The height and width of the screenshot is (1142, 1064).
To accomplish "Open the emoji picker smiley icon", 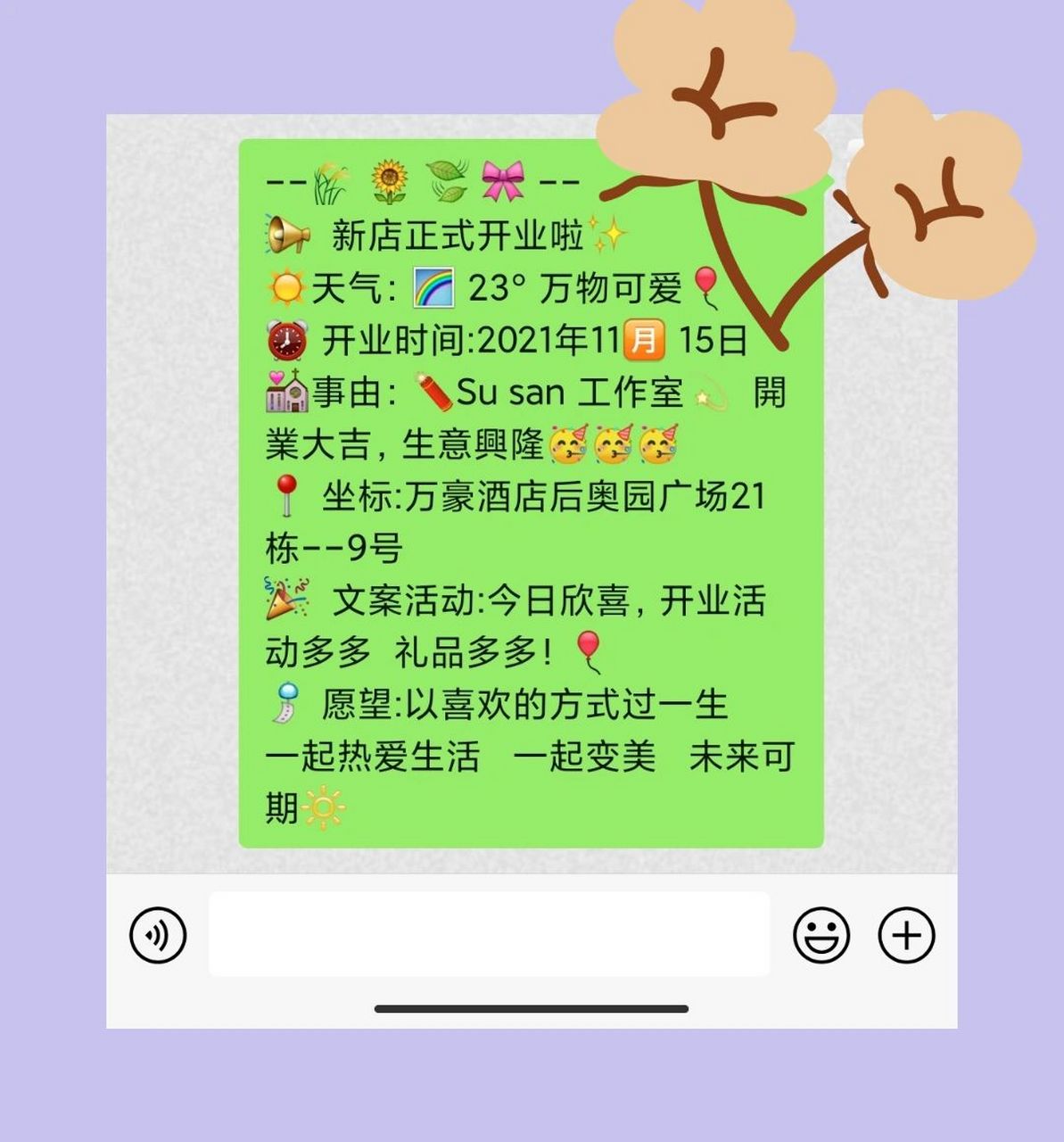I will click(822, 935).
